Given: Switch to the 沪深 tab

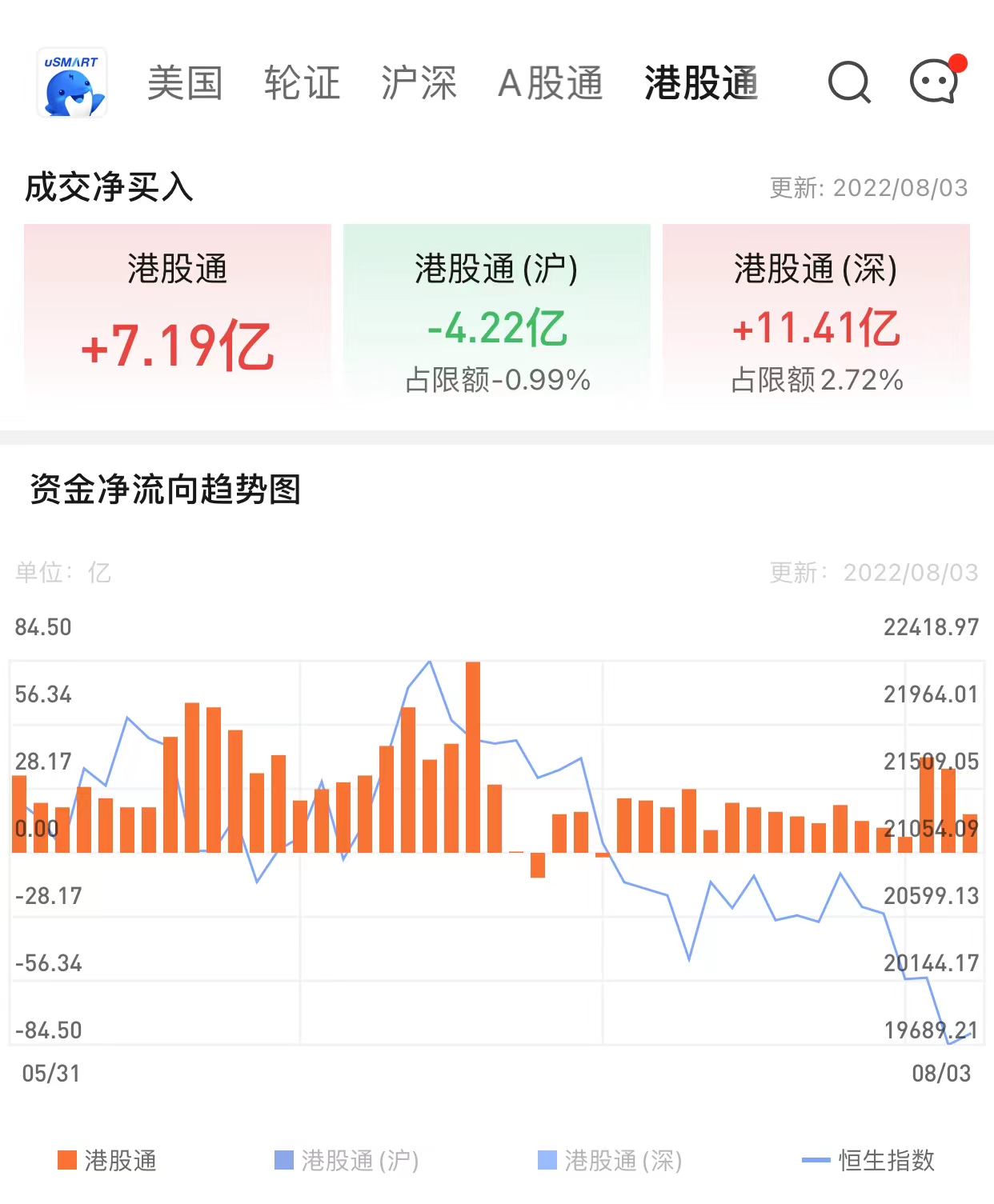Looking at the screenshot, I should (x=419, y=83).
